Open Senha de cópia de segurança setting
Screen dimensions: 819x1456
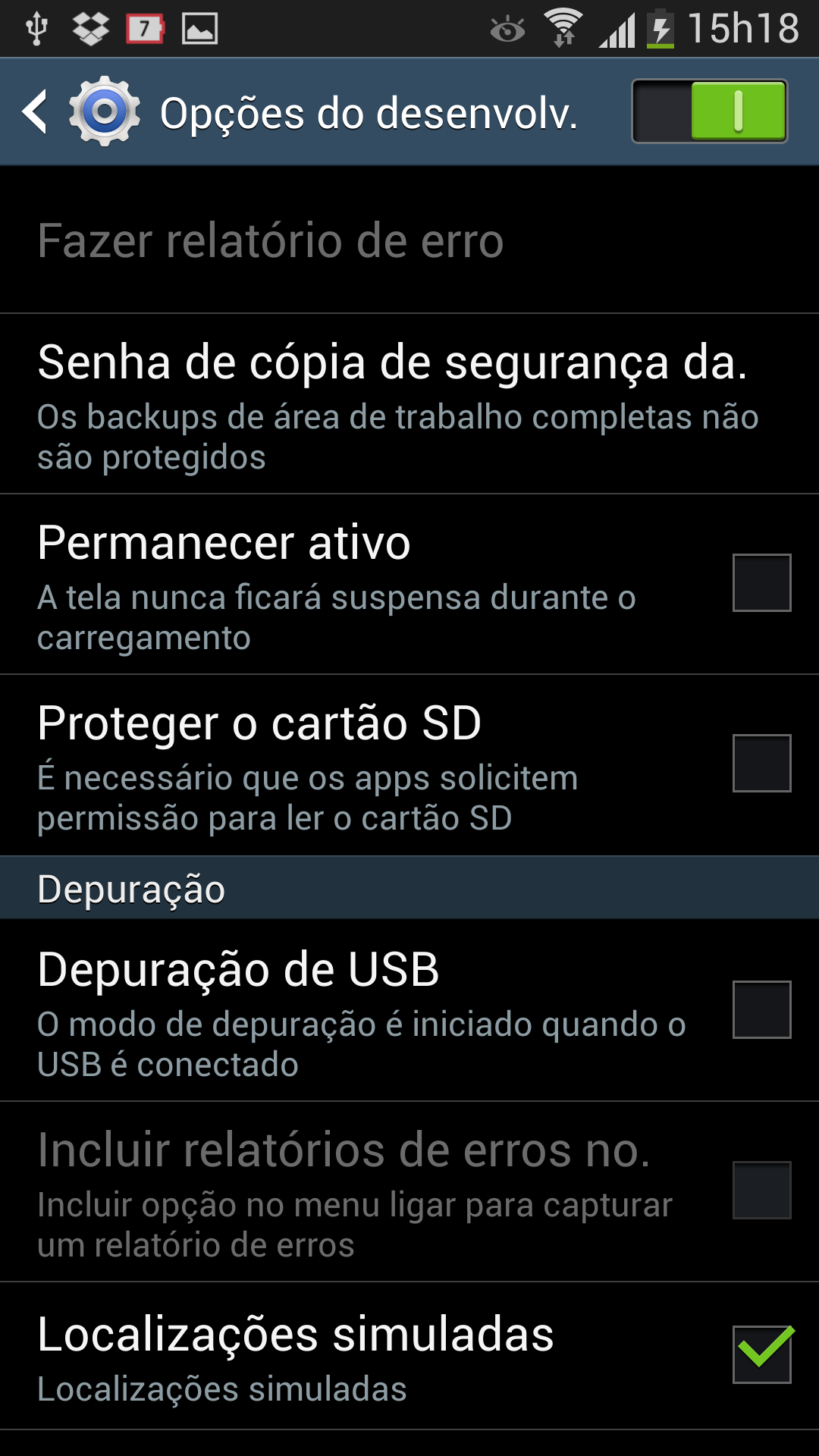click(409, 403)
